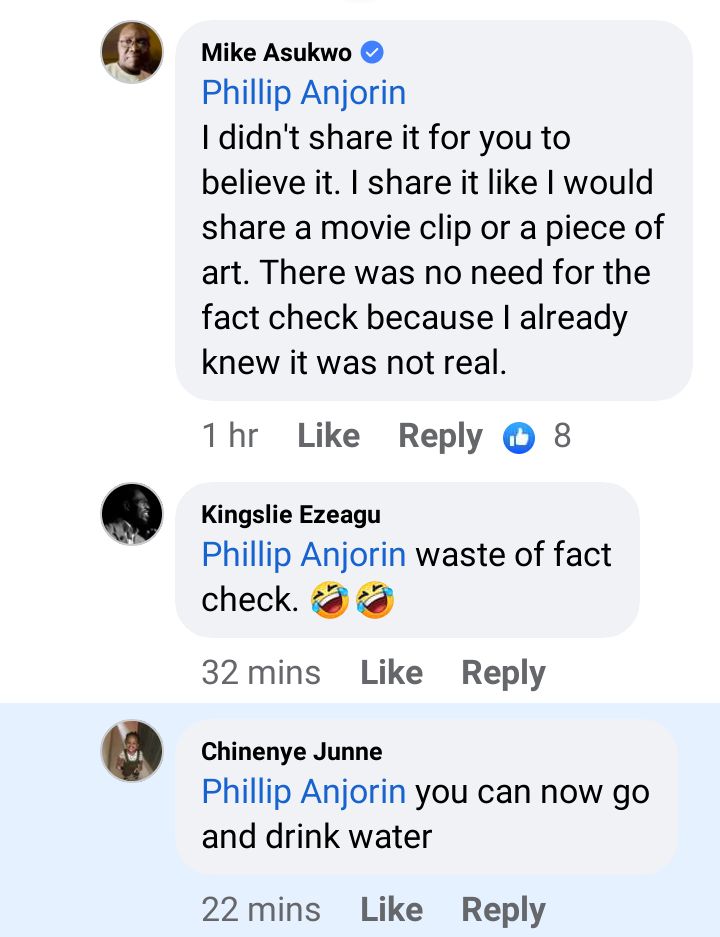
Task: Tap Phillip Anjorin mention in Chinenye's comment
Action: [303, 792]
